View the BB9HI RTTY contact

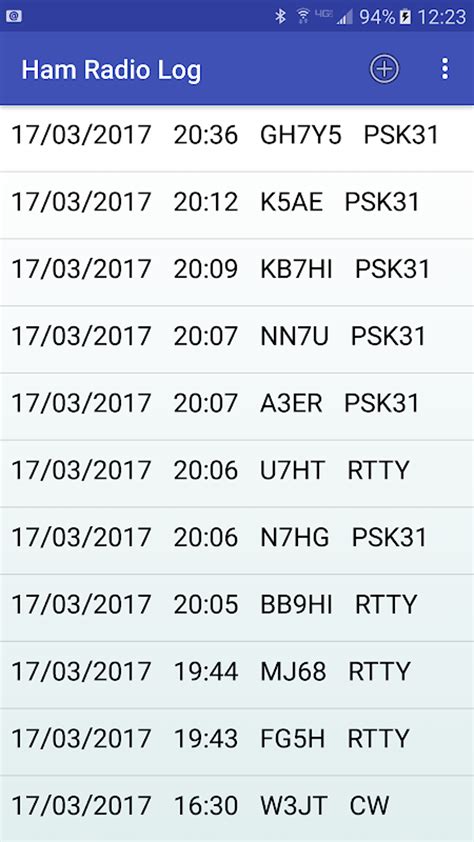coord(237,608)
